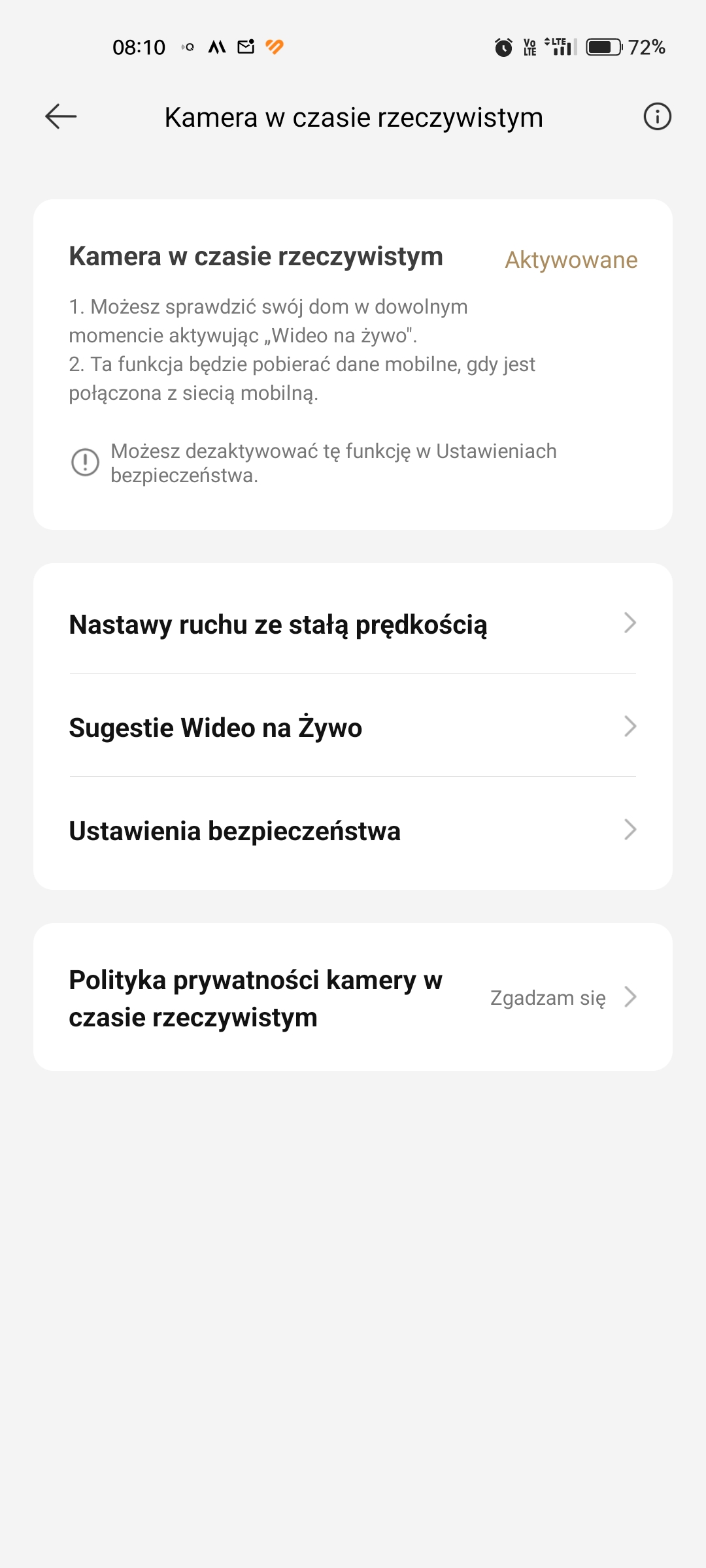The image size is (706, 1568).
Task: Open Sugestie Wideo na Żywo
Action: click(353, 726)
